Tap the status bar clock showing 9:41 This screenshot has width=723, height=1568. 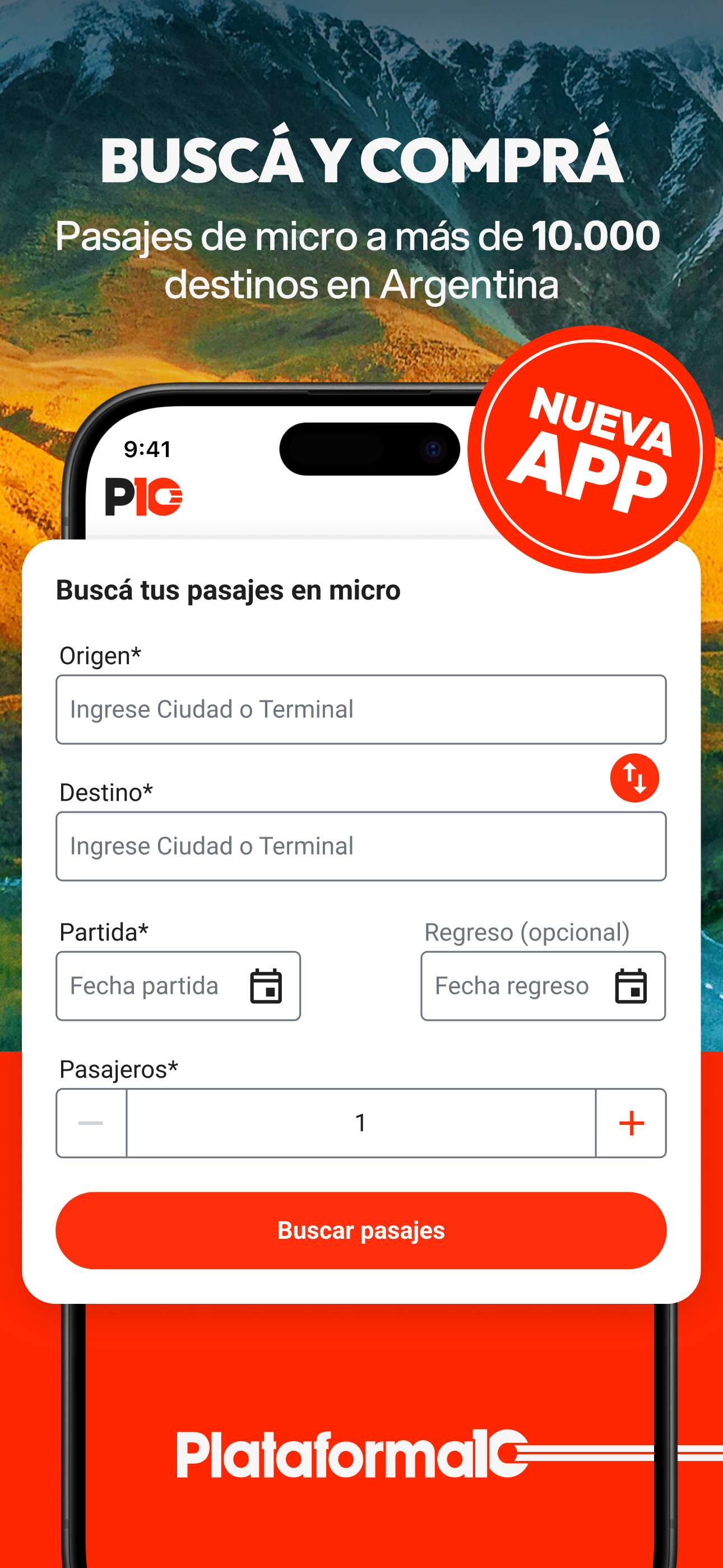pyautogui.click(x=147, y=449)
